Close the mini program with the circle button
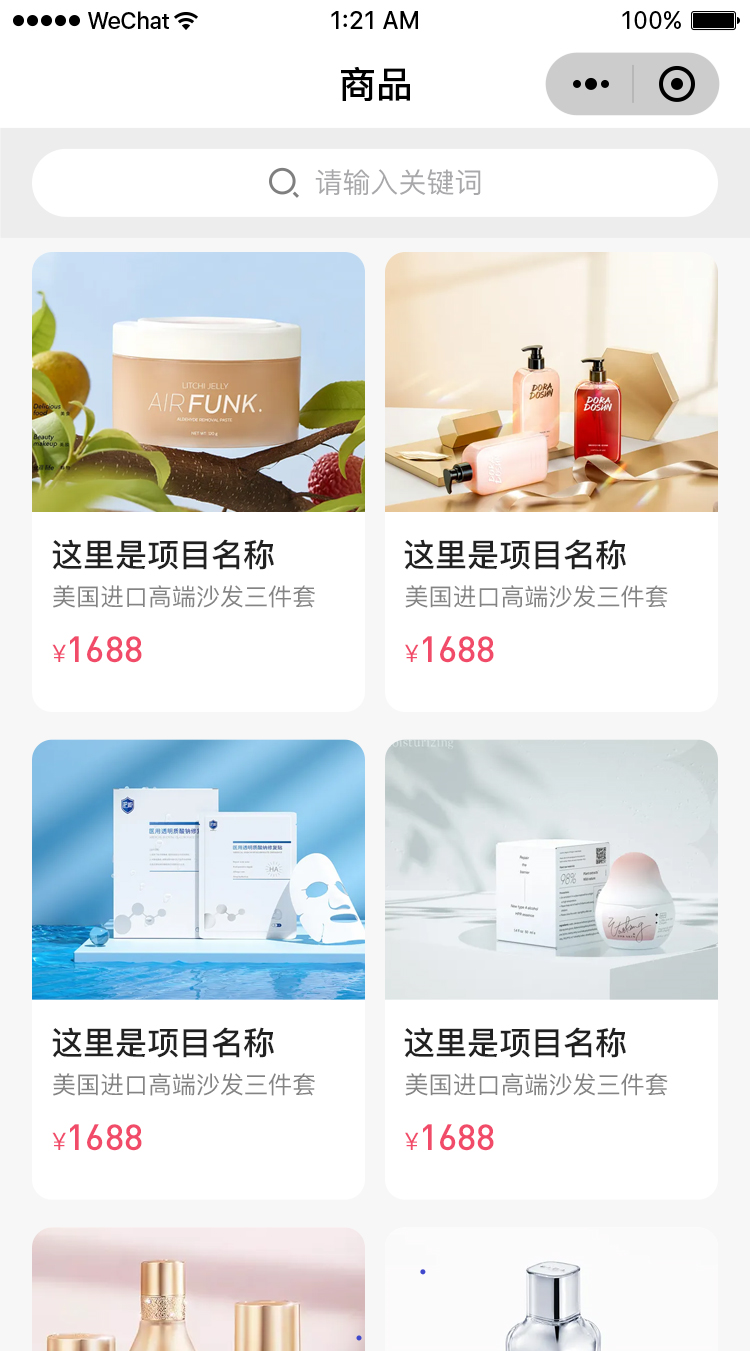 pos(677,85)
